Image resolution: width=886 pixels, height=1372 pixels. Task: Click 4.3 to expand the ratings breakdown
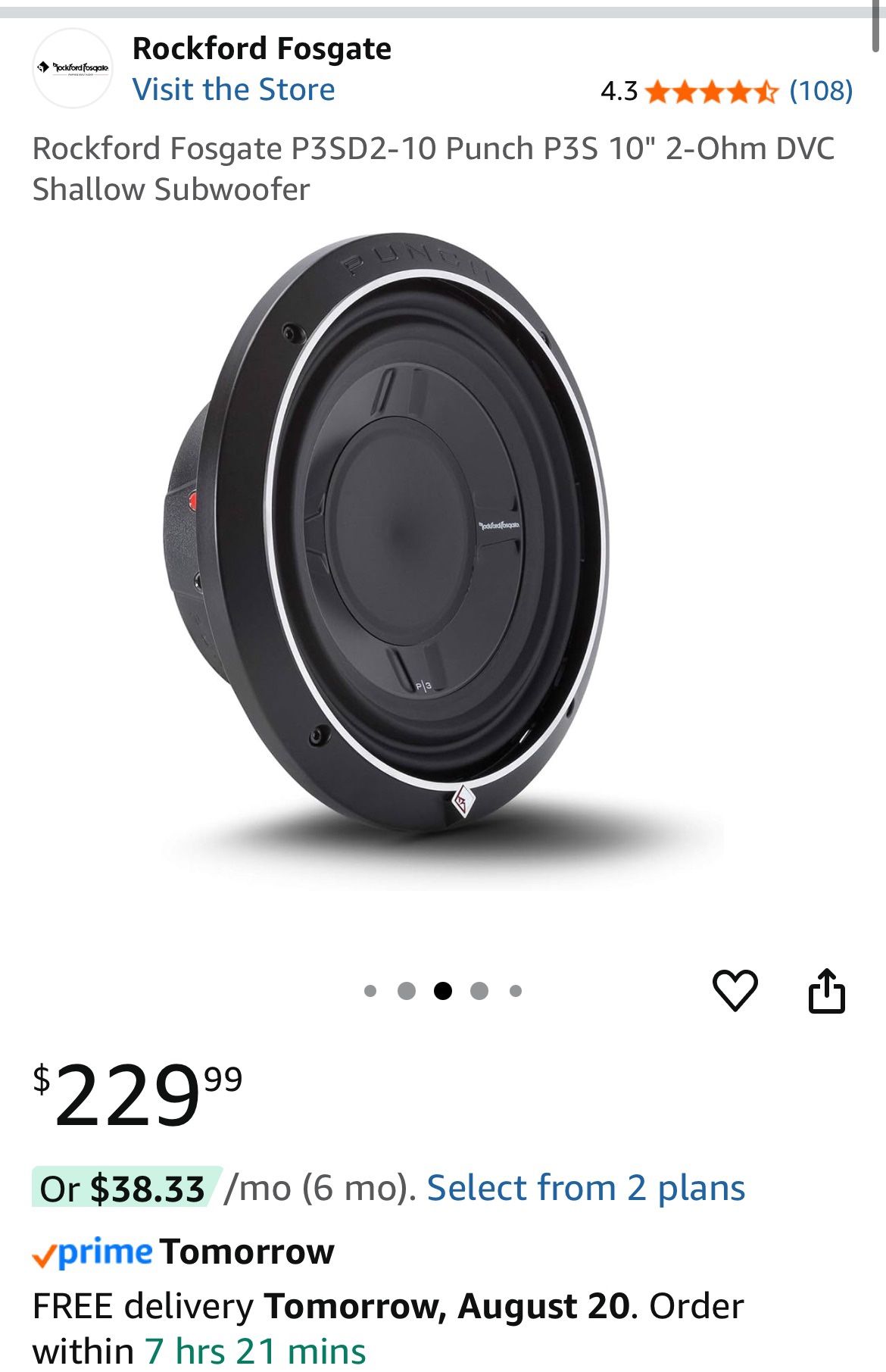617,93
